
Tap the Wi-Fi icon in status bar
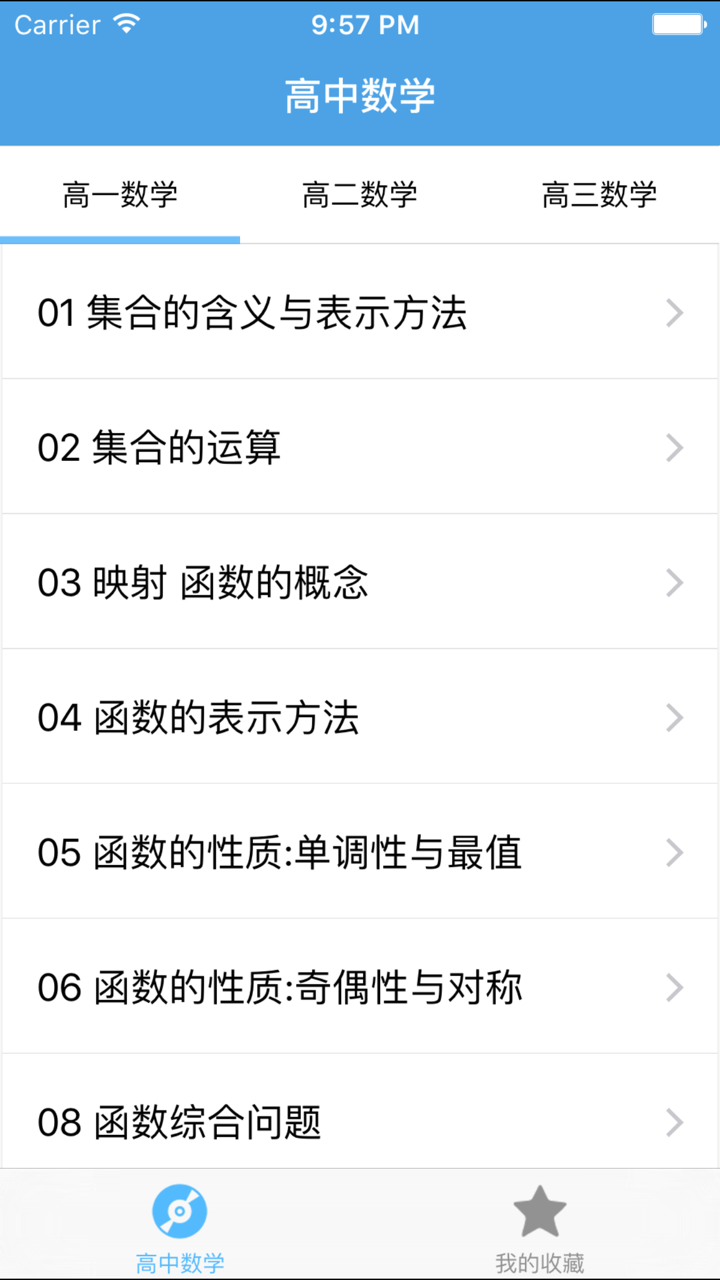(x=126, y=24)
